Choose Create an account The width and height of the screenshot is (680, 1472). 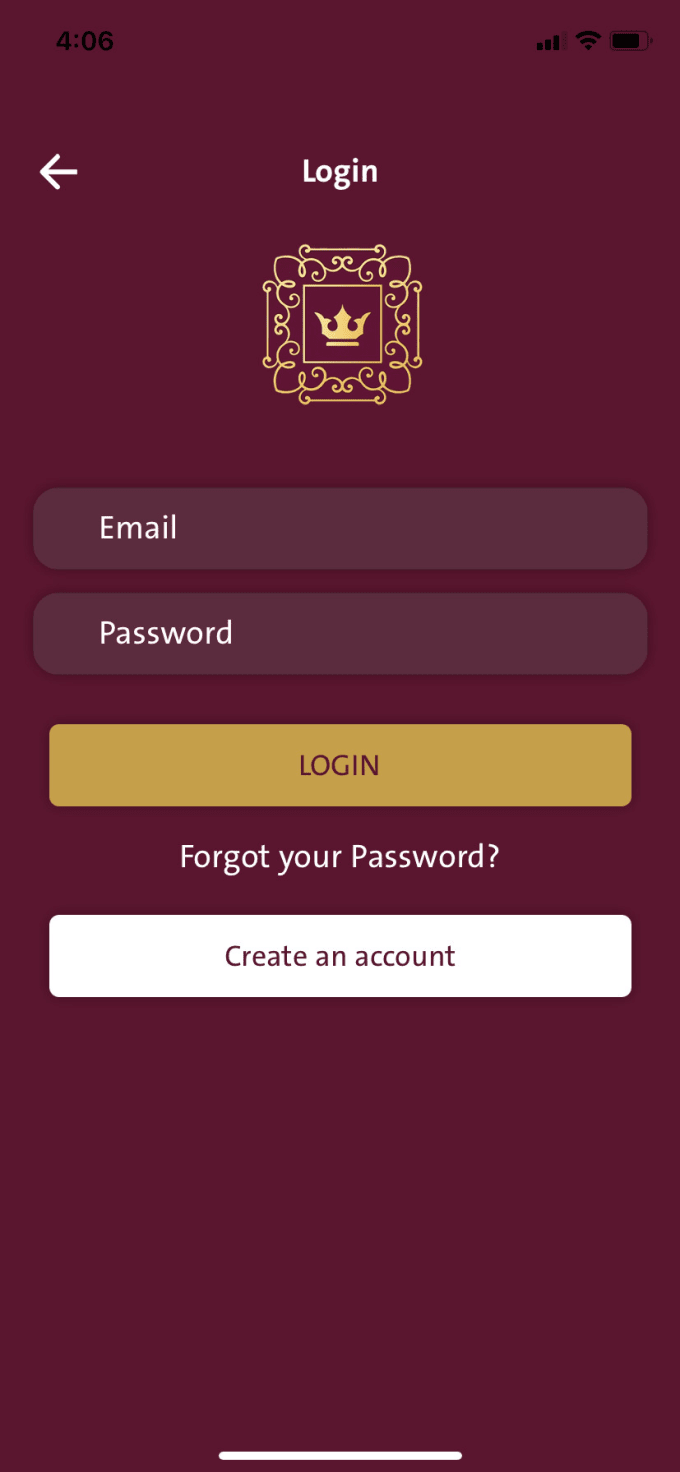point(340,956)
